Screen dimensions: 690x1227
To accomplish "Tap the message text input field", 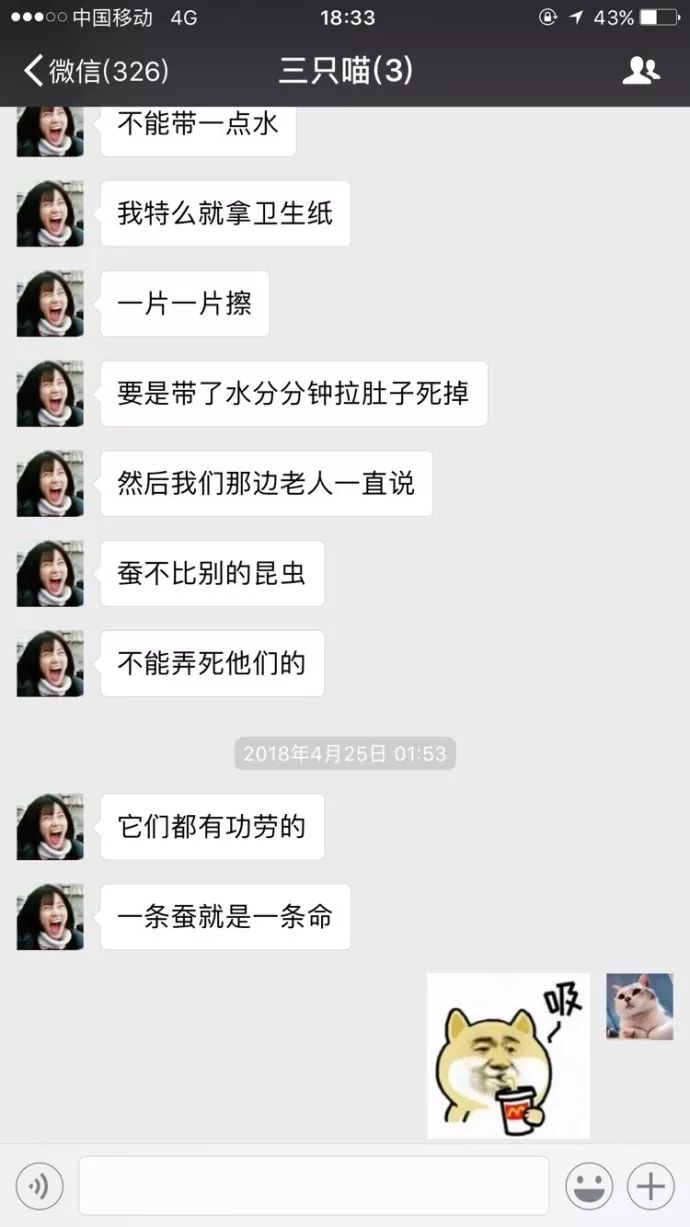I will pos(313,1186).
